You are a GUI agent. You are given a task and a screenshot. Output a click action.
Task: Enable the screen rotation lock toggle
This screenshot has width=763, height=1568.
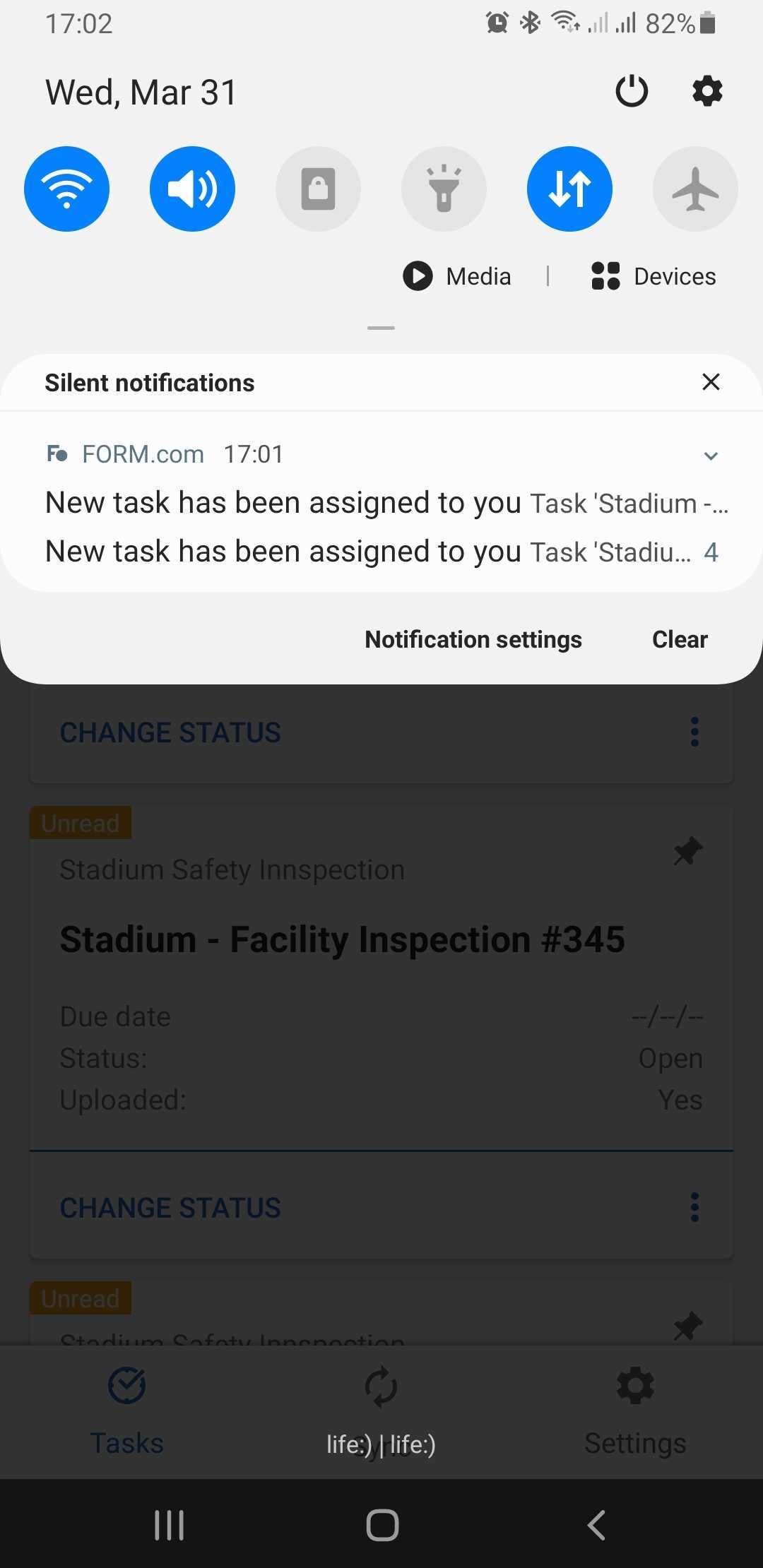coord(318,189)
